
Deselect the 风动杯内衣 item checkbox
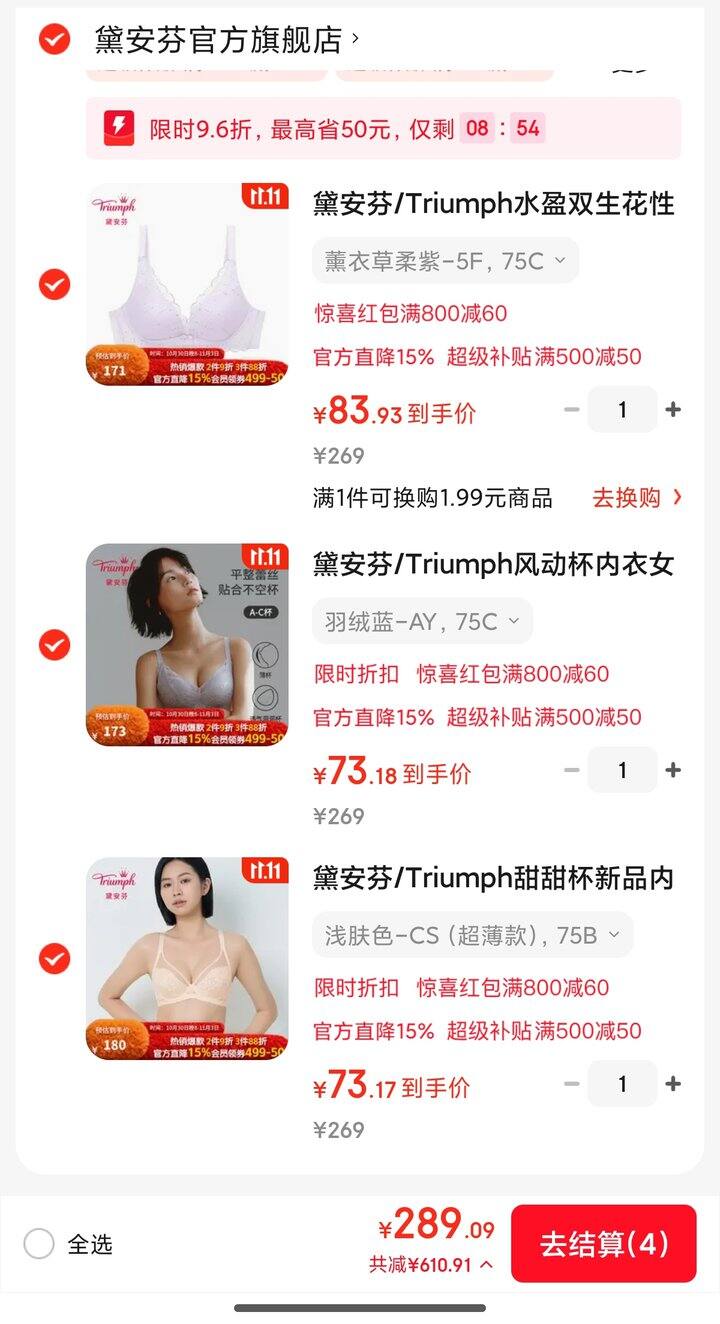[54, 645]
